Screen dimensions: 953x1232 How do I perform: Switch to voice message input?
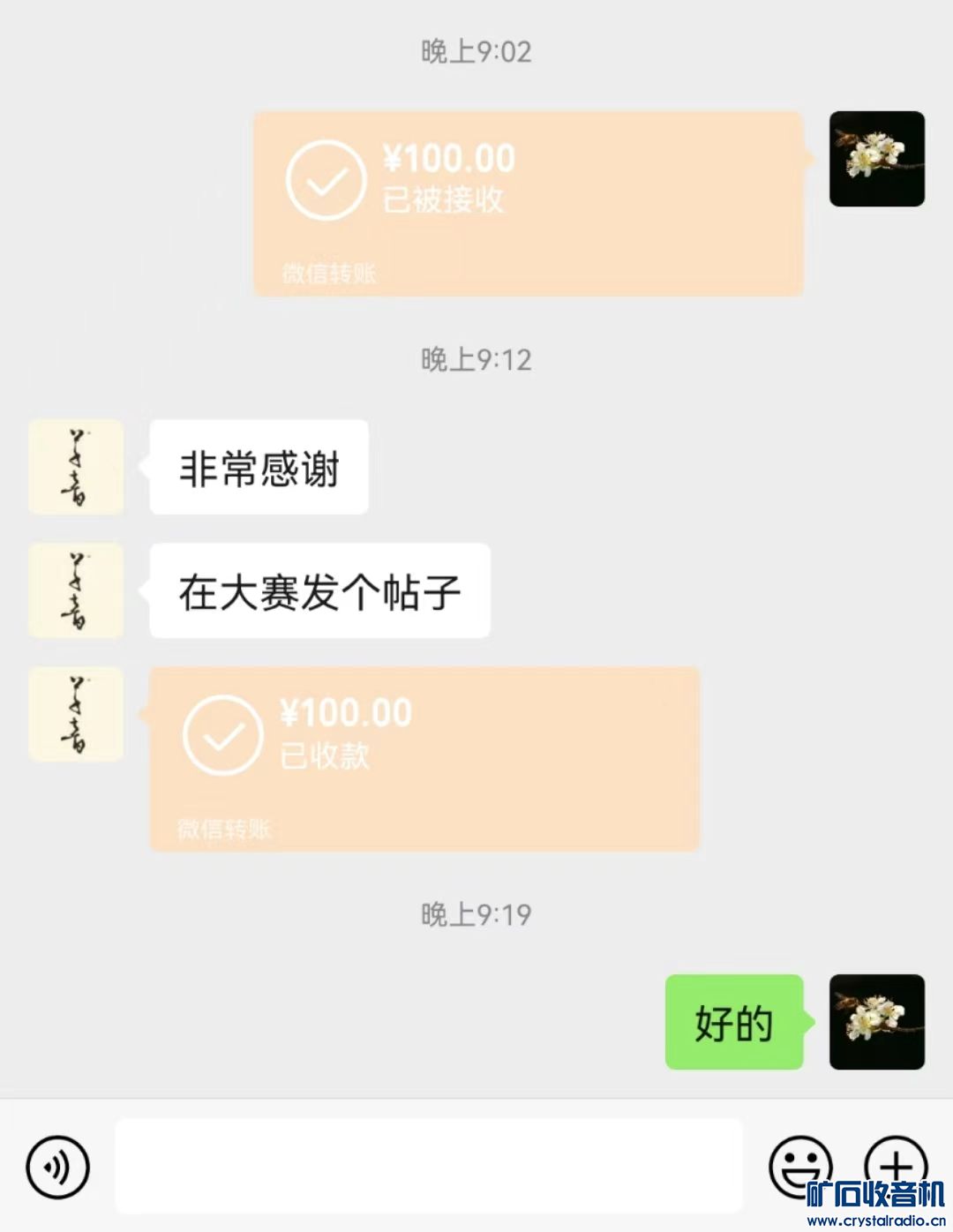(58, 1167)
